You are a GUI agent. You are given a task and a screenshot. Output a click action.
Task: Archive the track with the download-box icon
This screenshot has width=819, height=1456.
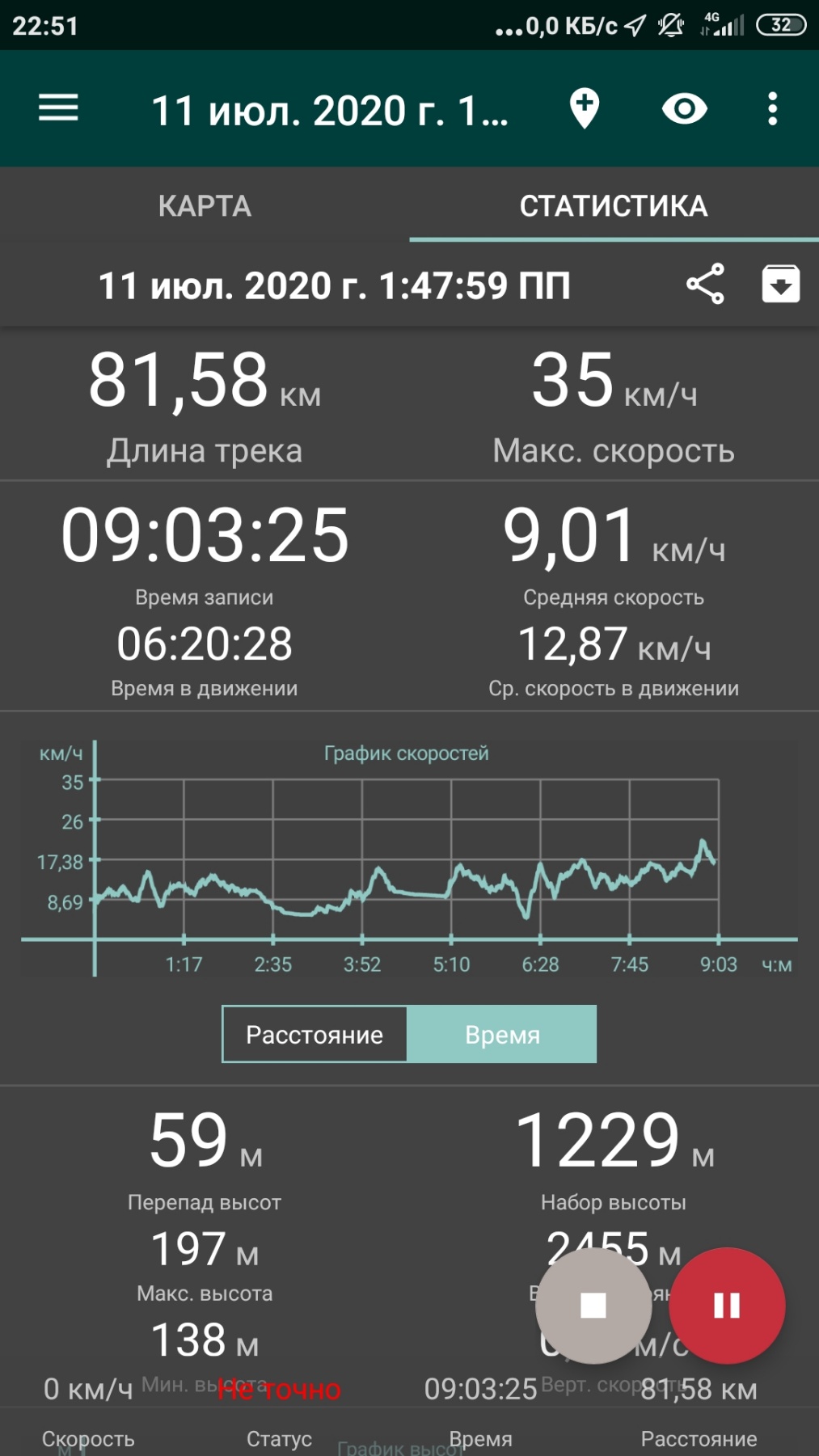click(x=781, y=284)
